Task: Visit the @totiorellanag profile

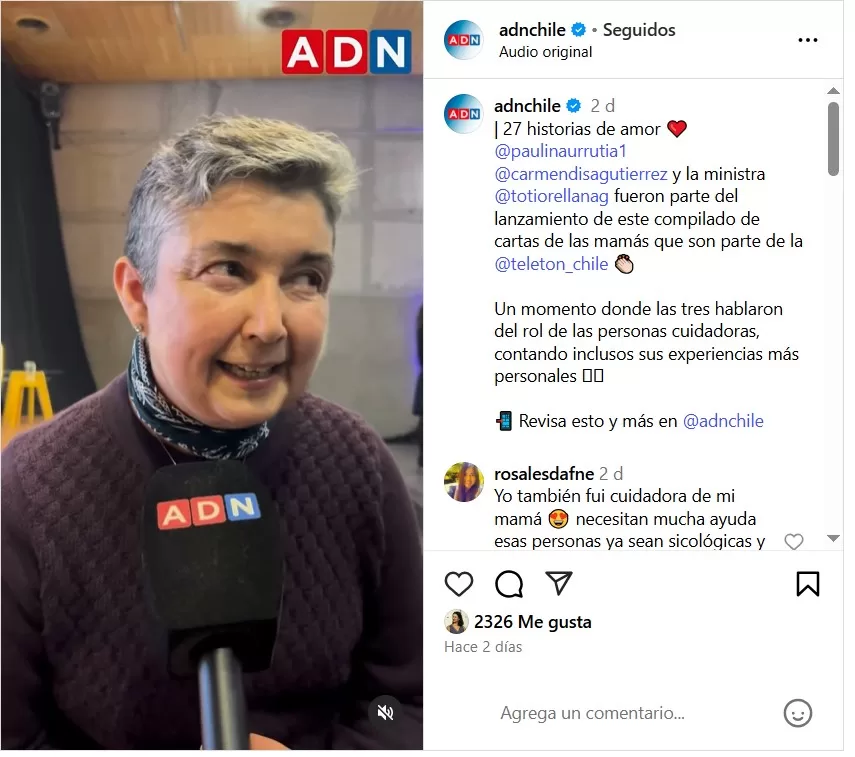Action: tap(551, 196)
